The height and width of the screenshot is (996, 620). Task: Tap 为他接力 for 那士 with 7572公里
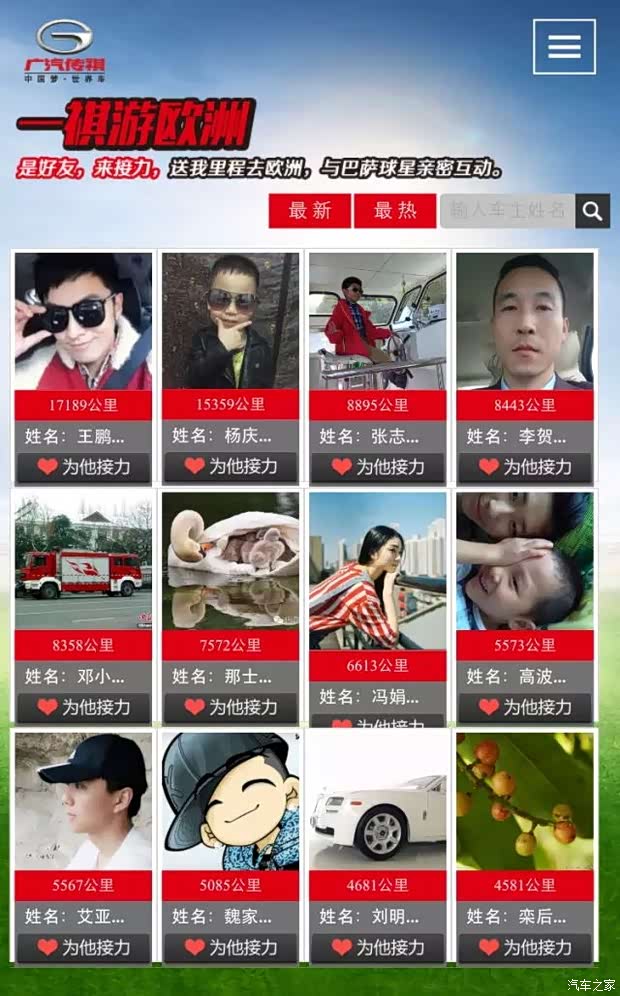[231, 707]
